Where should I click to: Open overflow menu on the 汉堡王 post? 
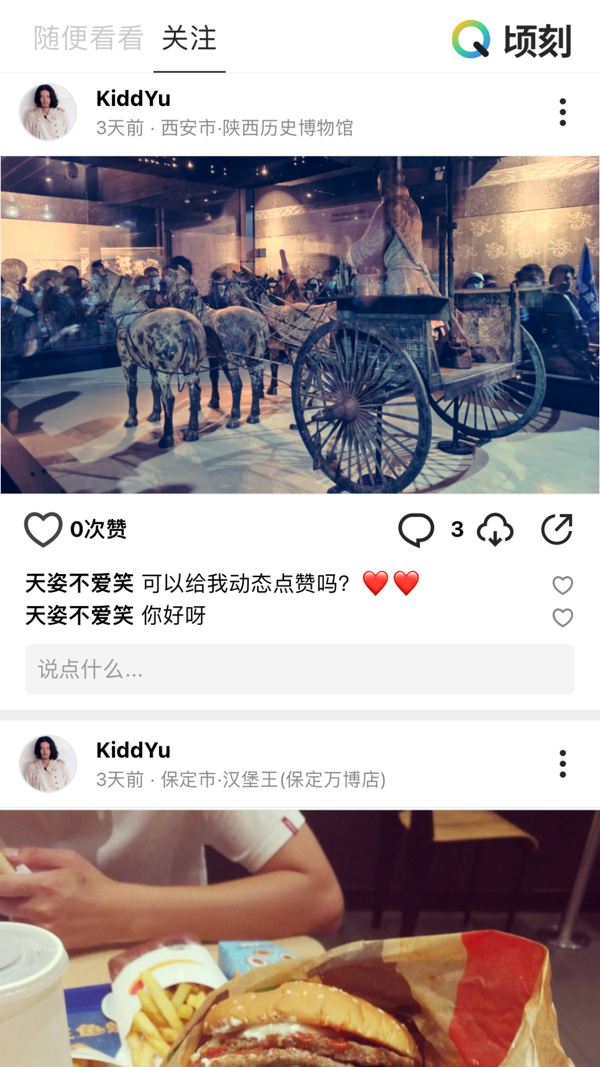click(x=562, y=764)
